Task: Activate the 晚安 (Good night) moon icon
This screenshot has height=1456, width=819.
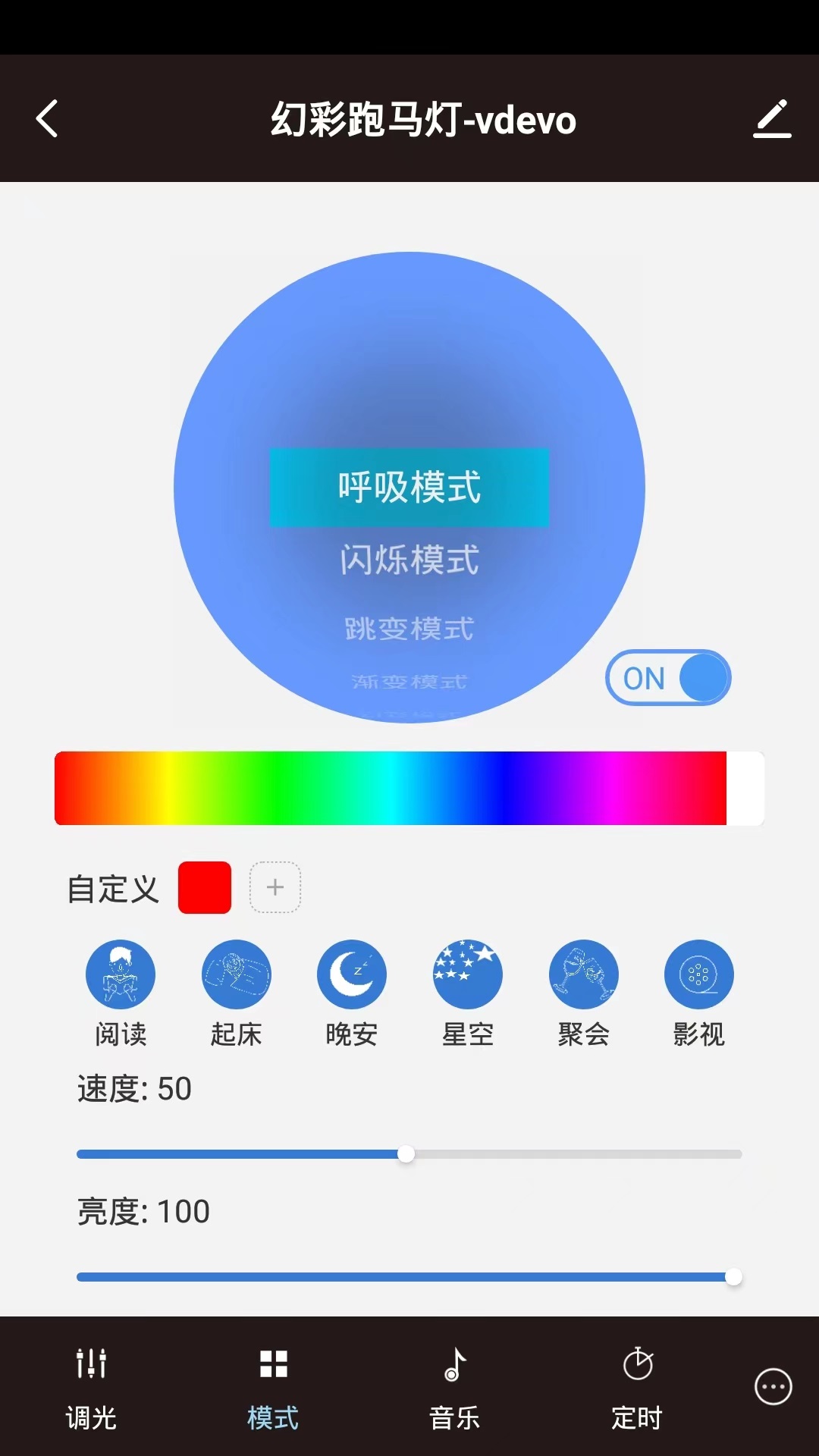Action: pos(352,974)
